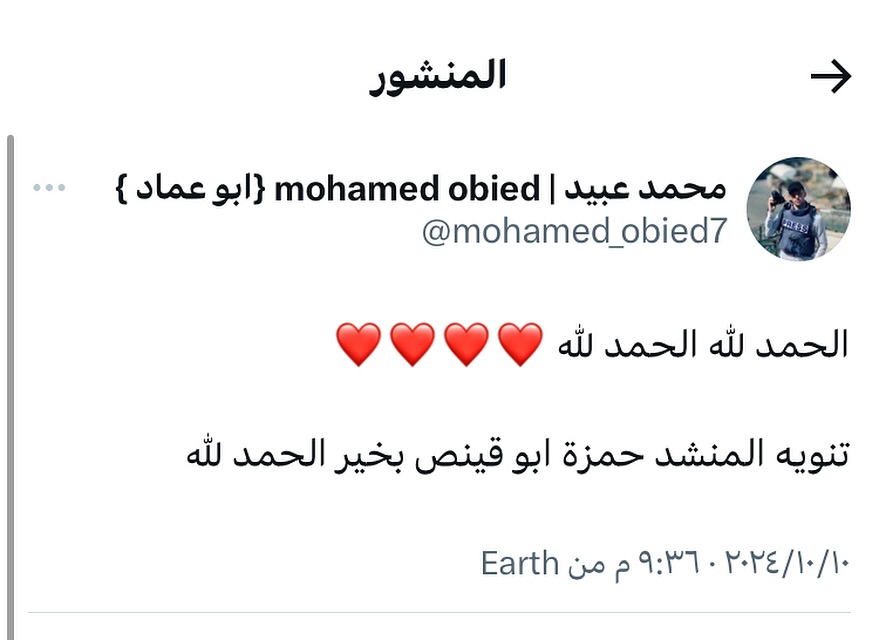Open mohamed obied's profile picture
The height and width of the screenshot is (640, 879).
coord(798,209)
